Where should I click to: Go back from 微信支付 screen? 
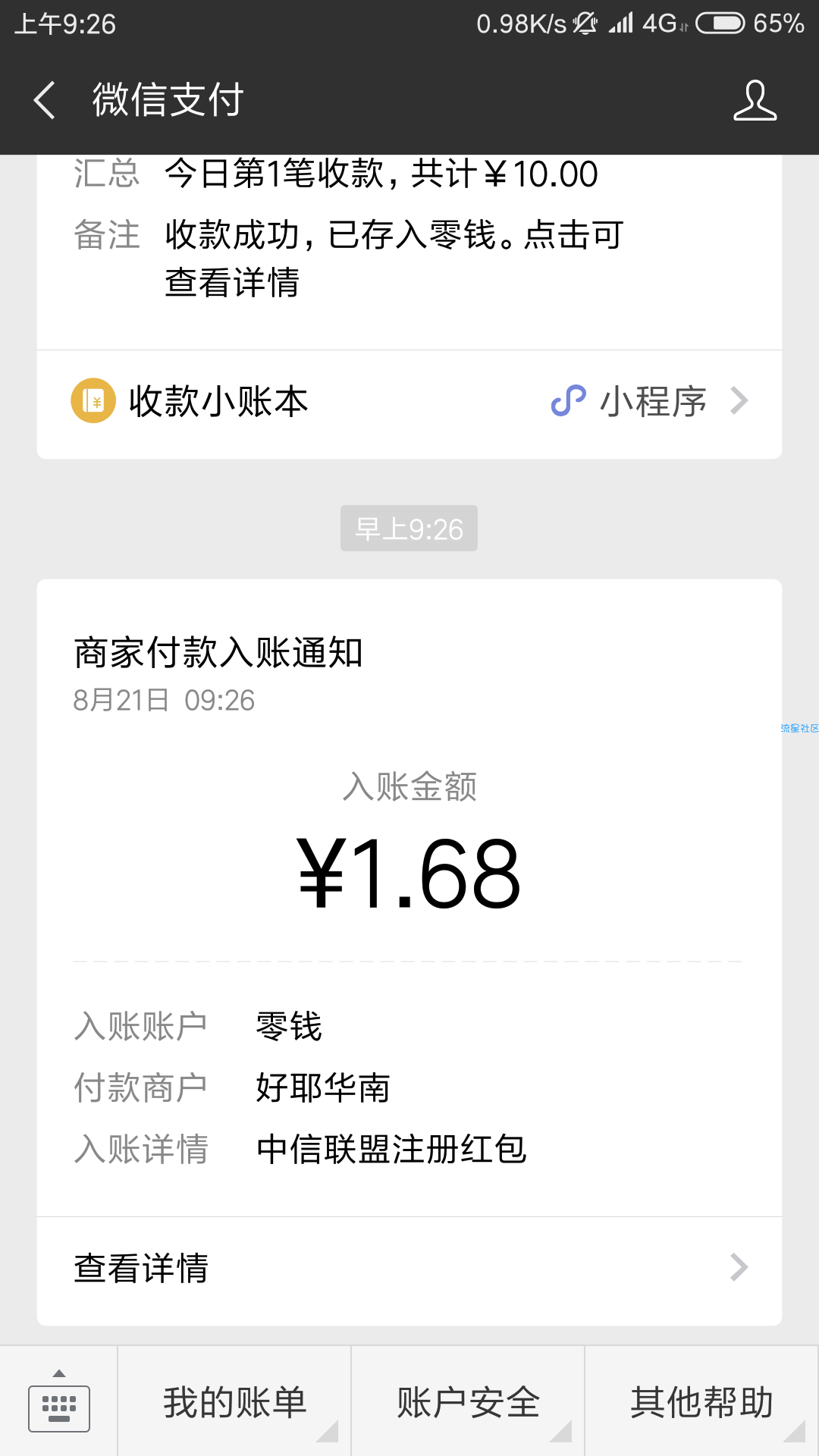pos(45,100)
